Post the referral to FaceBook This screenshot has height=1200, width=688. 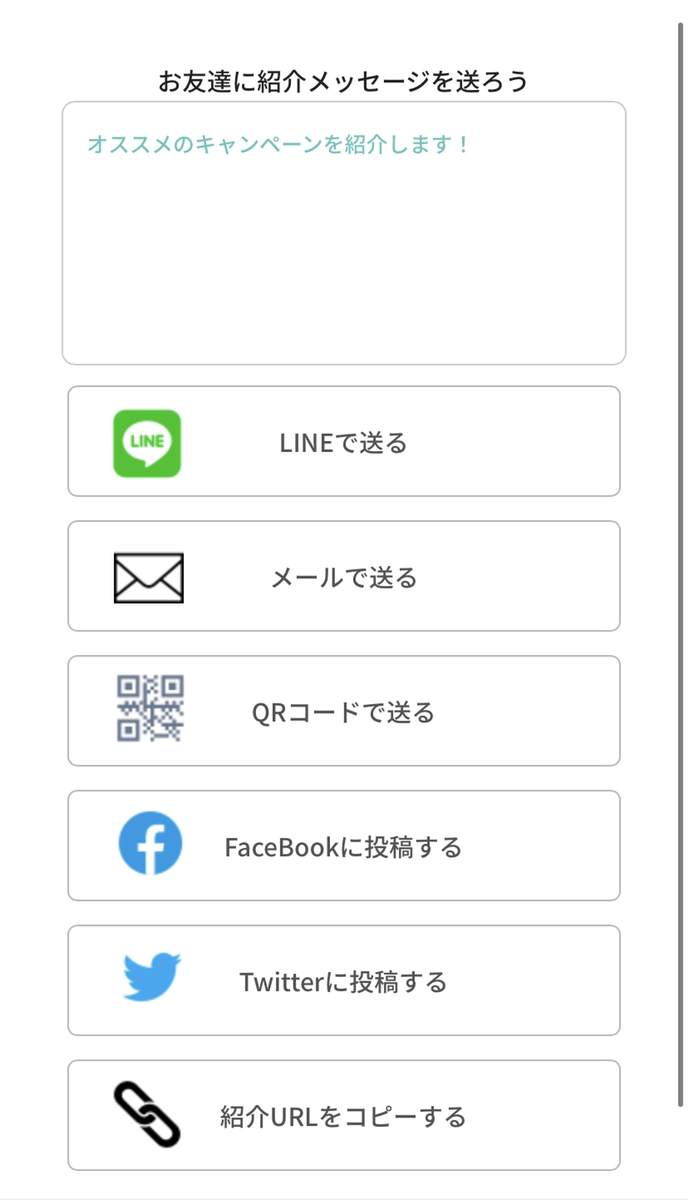tap(344, 846)
